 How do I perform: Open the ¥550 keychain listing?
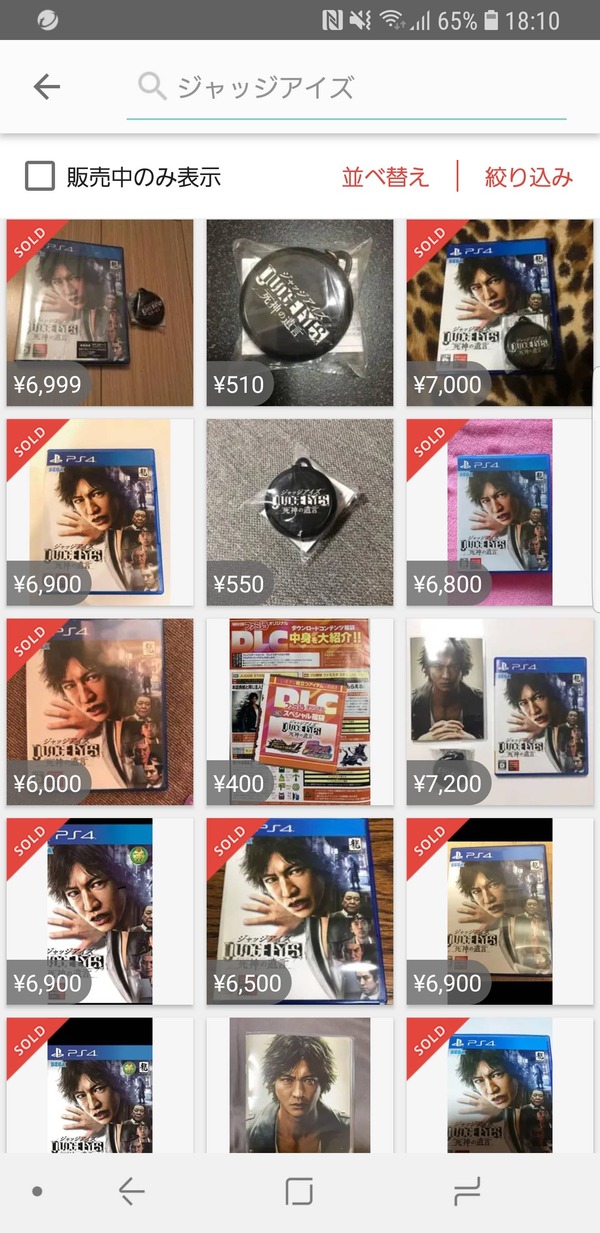click(300, 512)
